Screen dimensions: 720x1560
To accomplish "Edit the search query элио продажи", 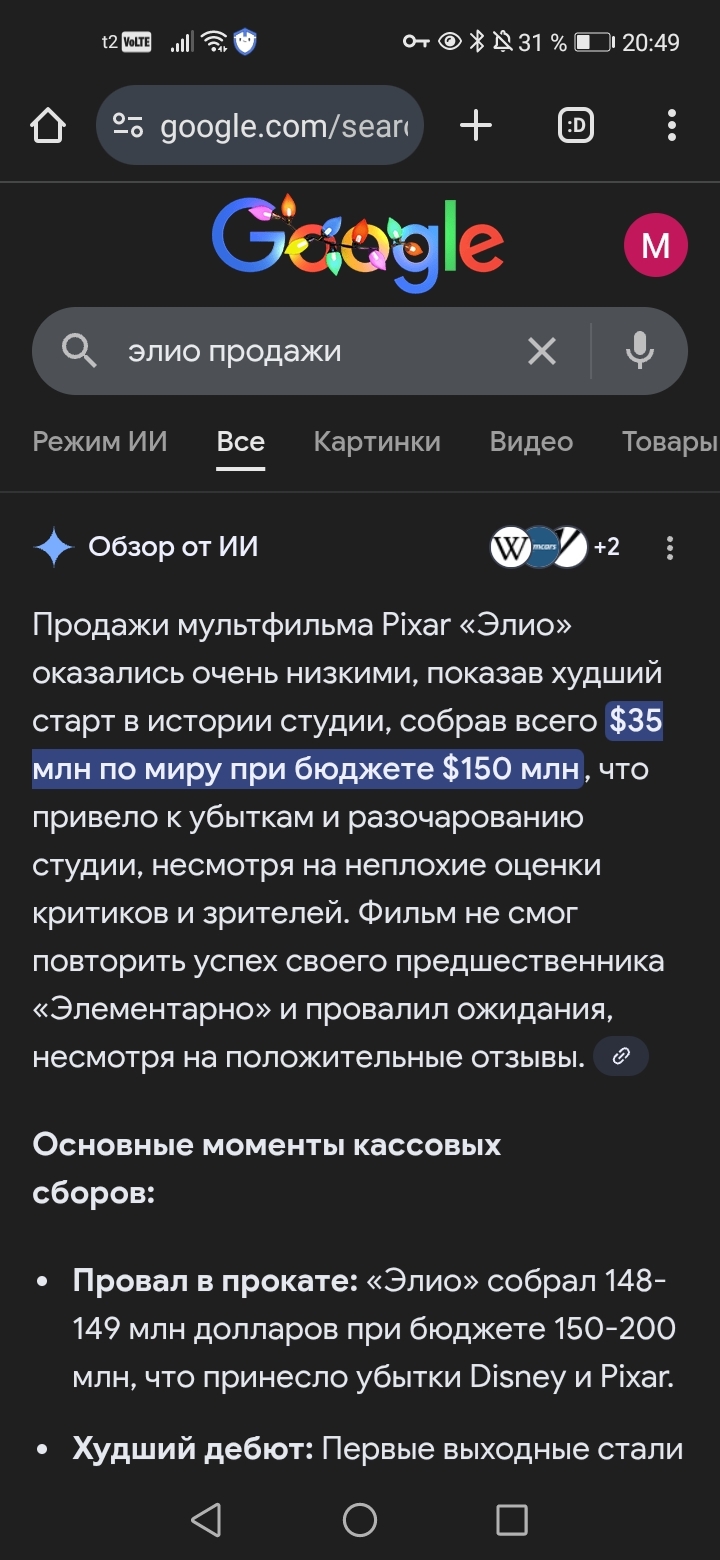I will click(x=300, y=351).
